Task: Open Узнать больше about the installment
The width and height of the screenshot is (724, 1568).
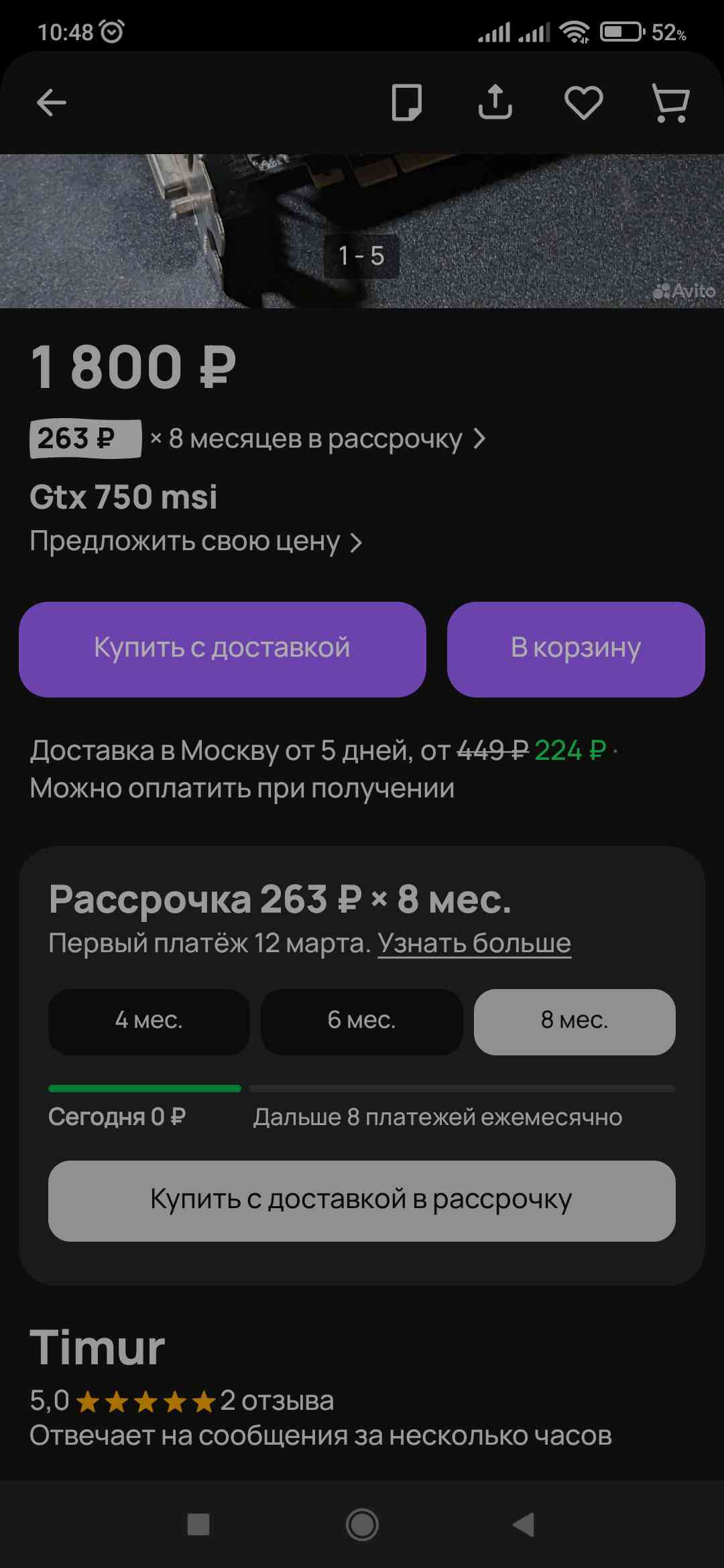Action: [x=475, y=943]
